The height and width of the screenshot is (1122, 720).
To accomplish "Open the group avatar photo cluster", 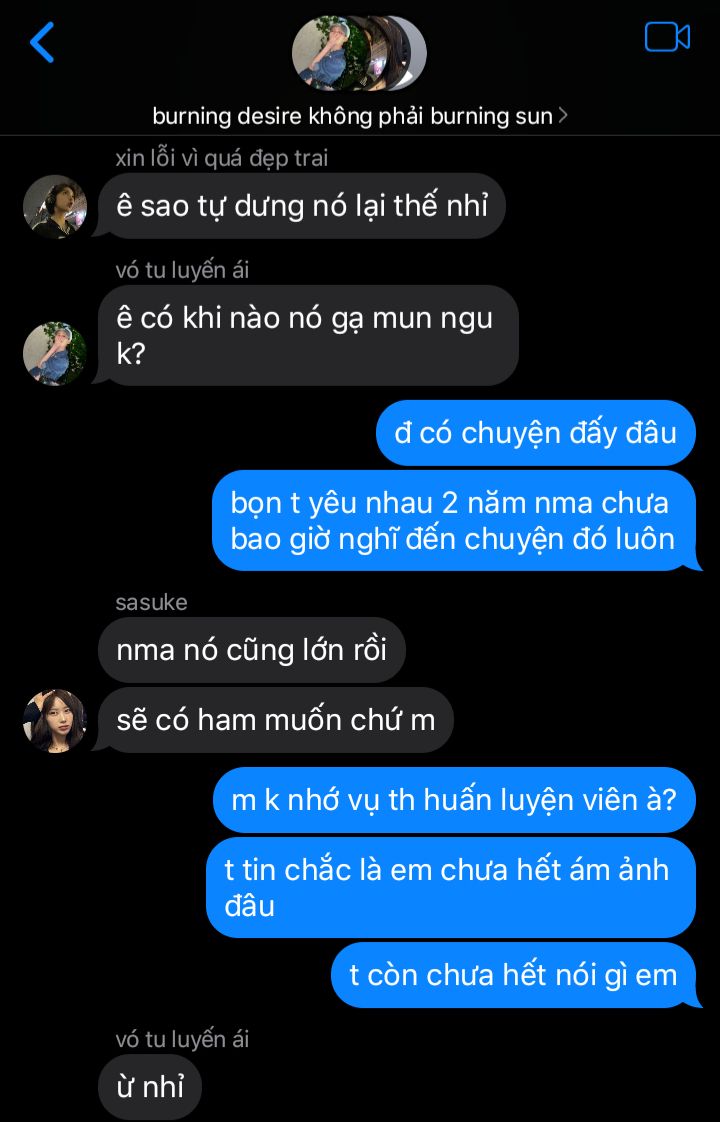I will [358, 52].
